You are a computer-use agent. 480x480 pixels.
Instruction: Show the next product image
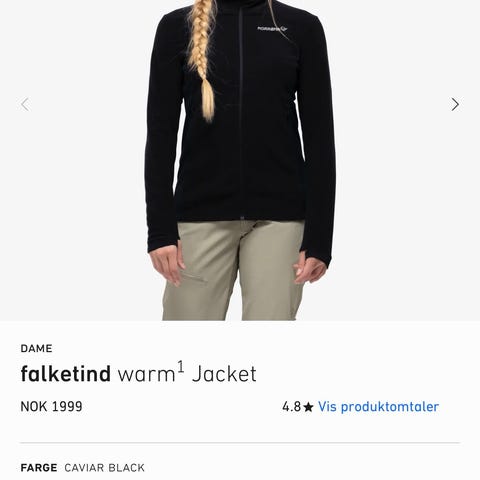(x=455, y=104)
